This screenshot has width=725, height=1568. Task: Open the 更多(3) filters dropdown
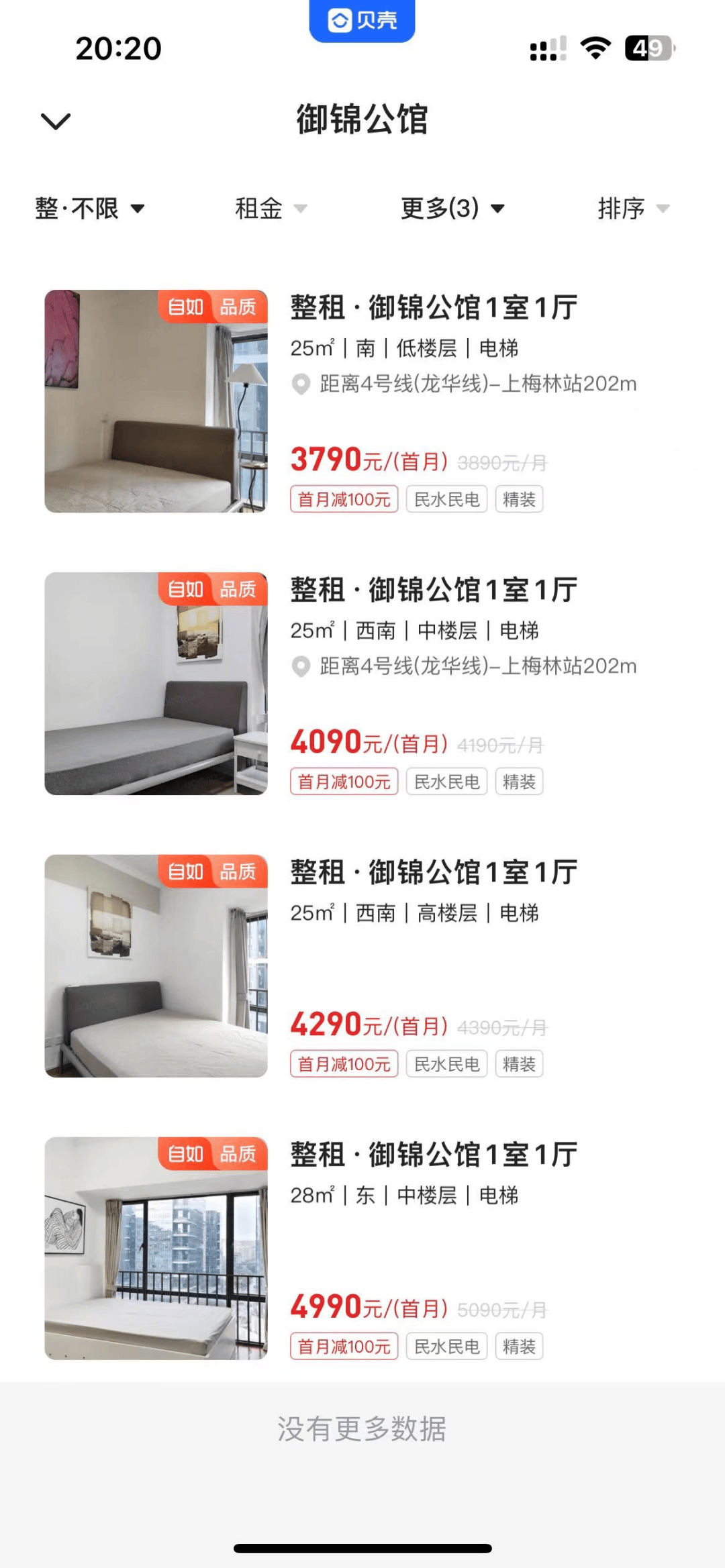[452, 209]
